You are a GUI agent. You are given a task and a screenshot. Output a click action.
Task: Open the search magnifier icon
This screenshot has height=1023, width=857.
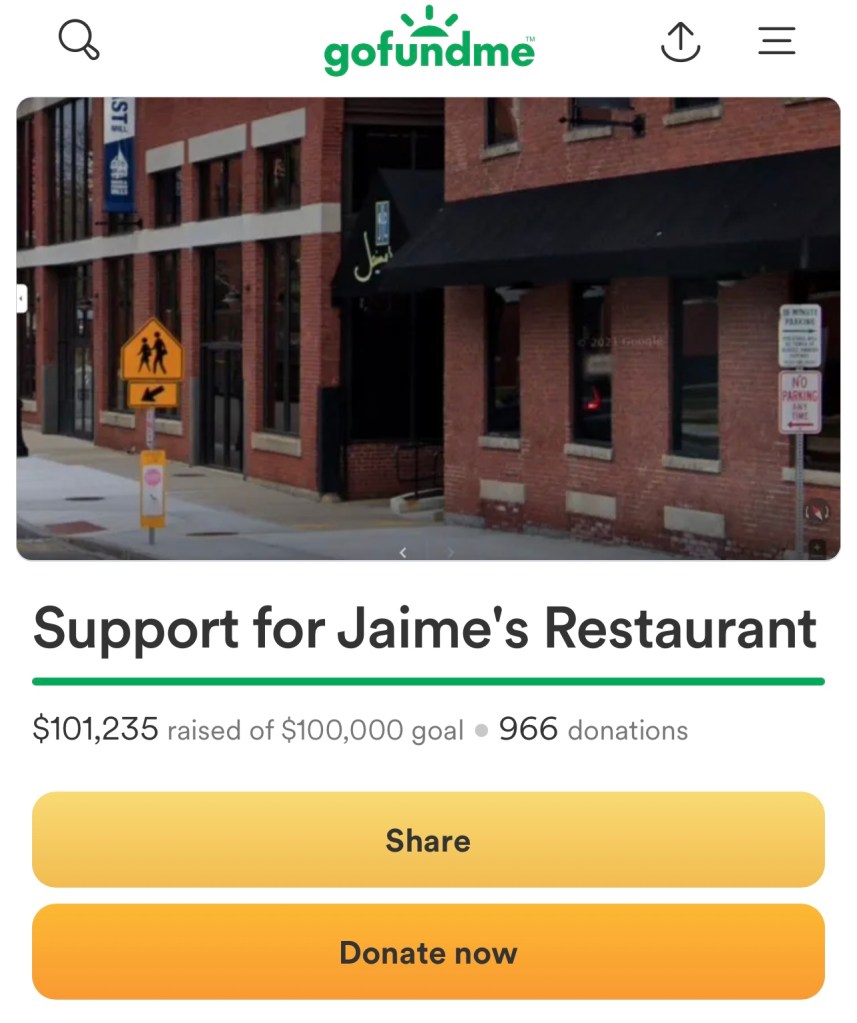tap(79, 41)
